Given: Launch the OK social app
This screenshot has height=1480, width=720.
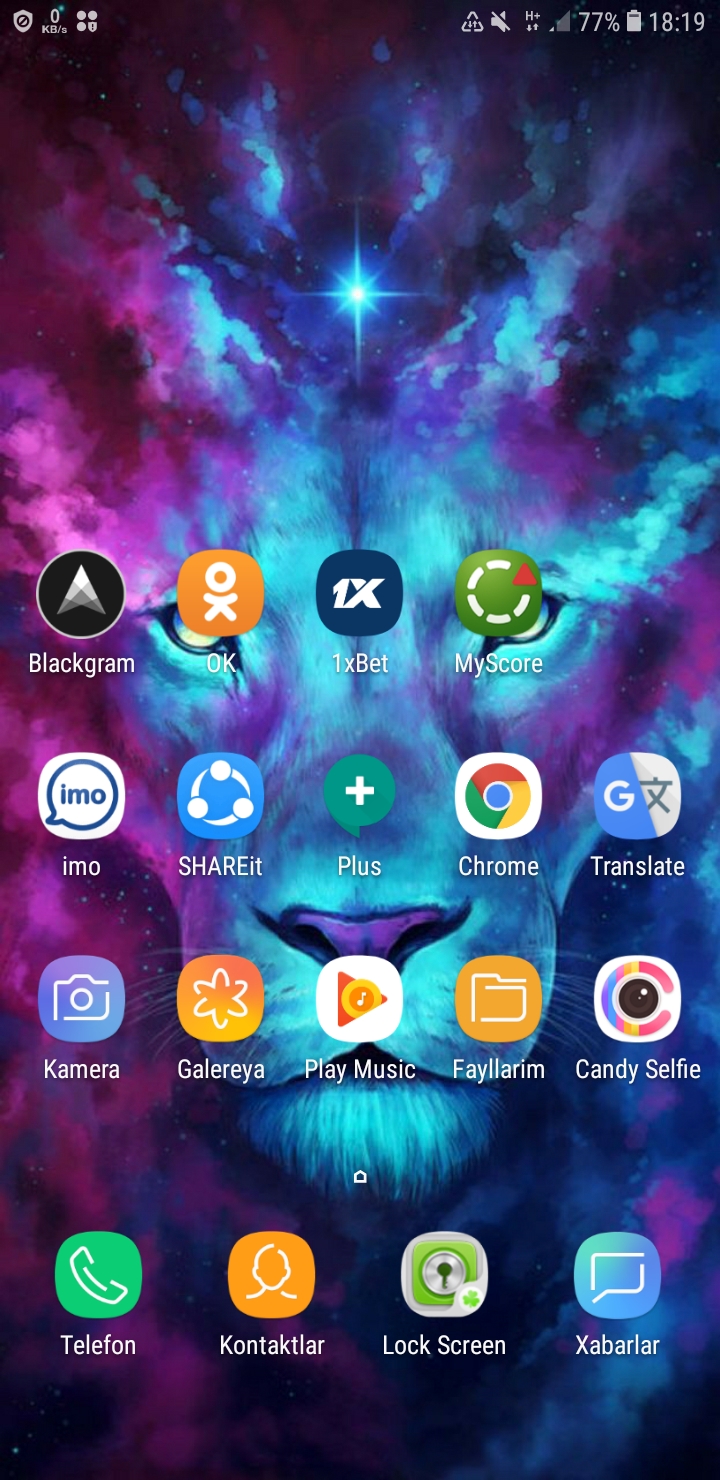Looking at the screenshot, I should (x=220, y=594).
